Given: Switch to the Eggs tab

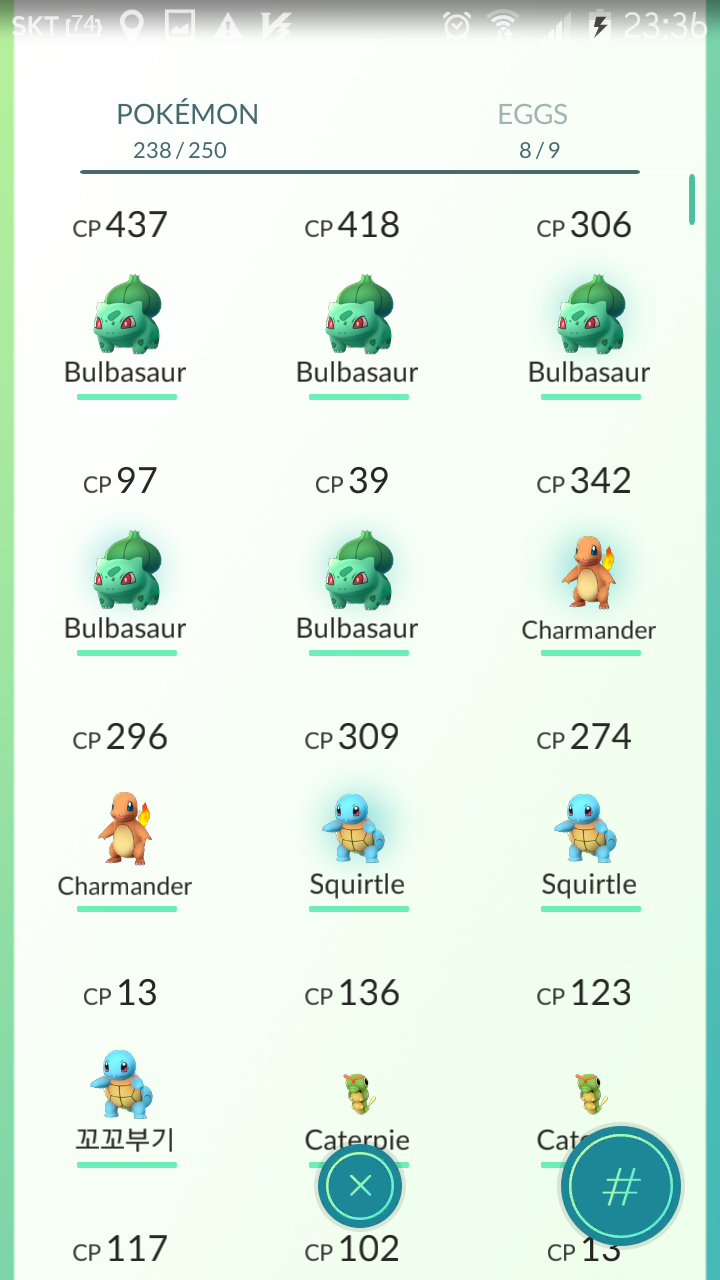Looking at the screenshot, I should coord(533,130).
